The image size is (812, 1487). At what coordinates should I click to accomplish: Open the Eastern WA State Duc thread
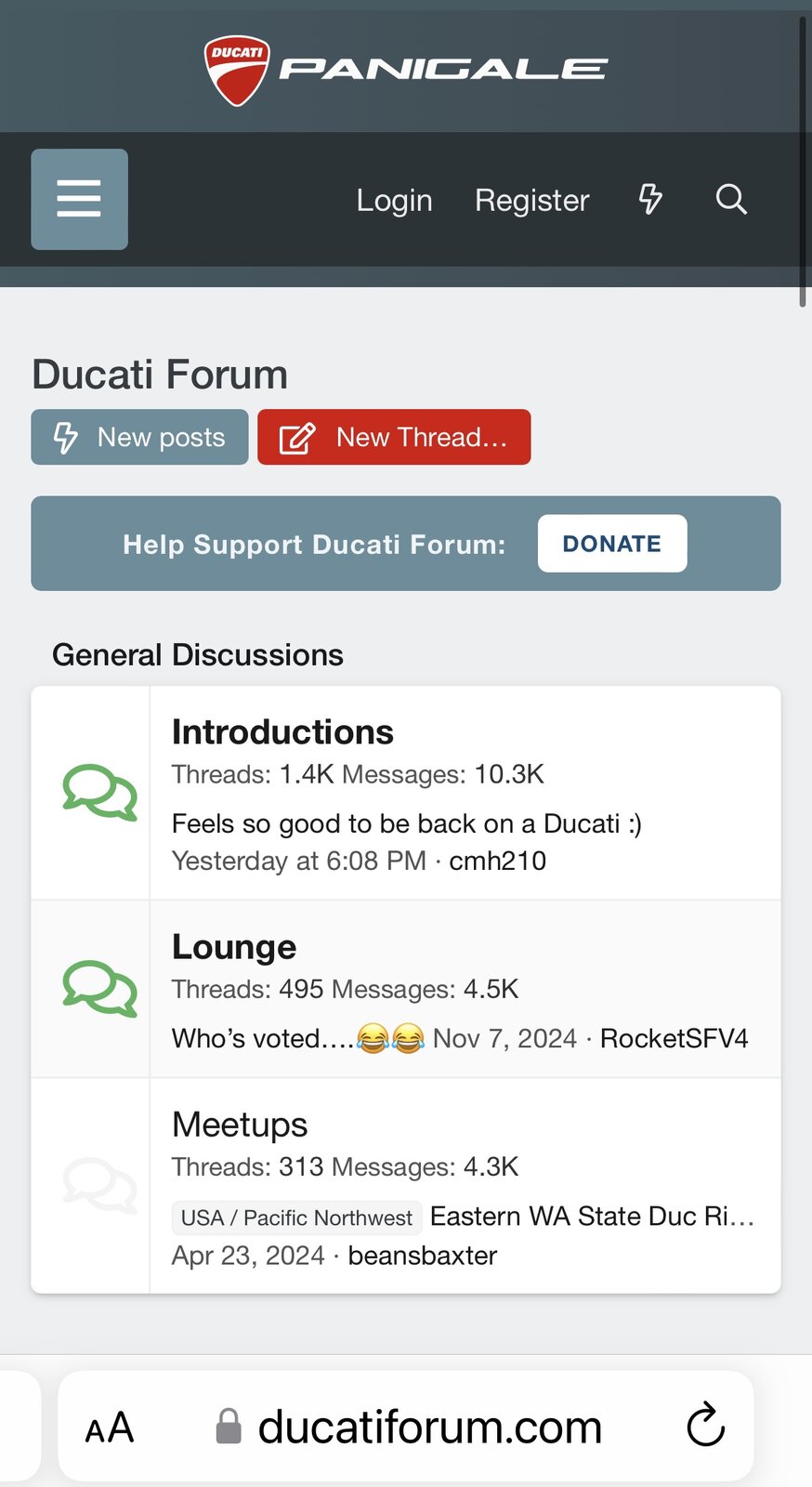[591, 1217]
